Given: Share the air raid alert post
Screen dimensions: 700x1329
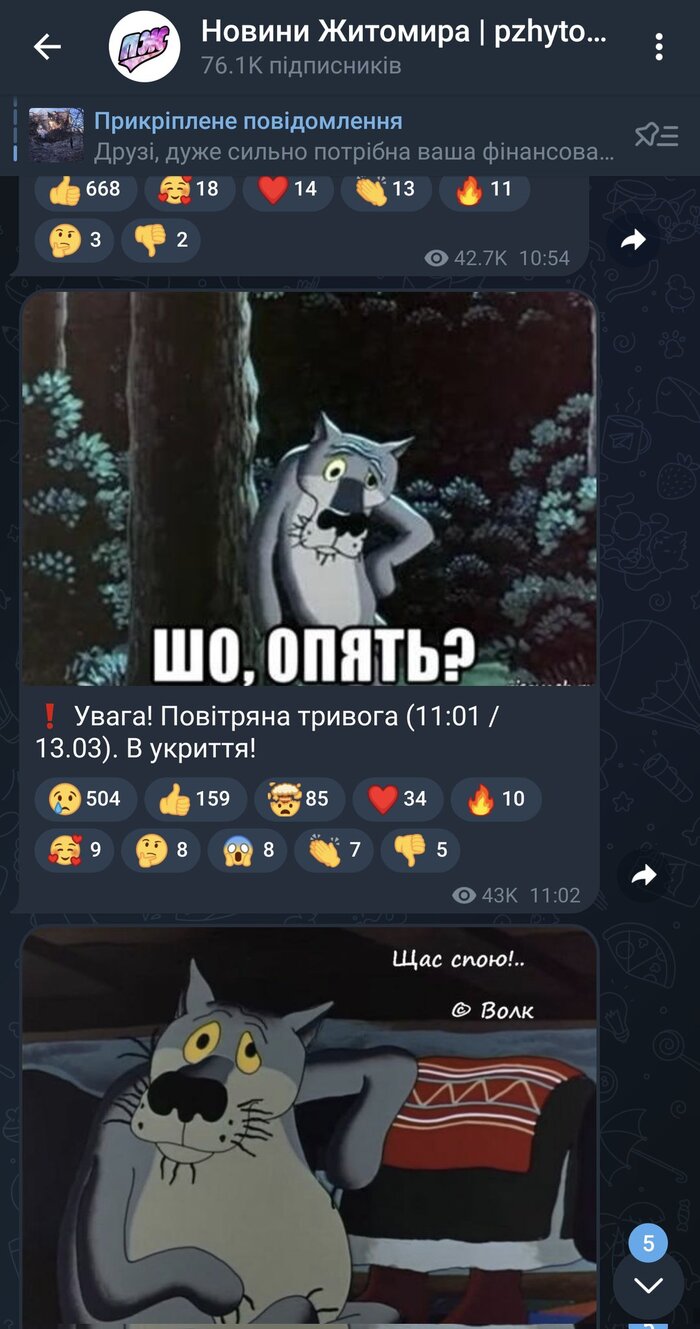Looking at the screenshot, I should (644, 876).
